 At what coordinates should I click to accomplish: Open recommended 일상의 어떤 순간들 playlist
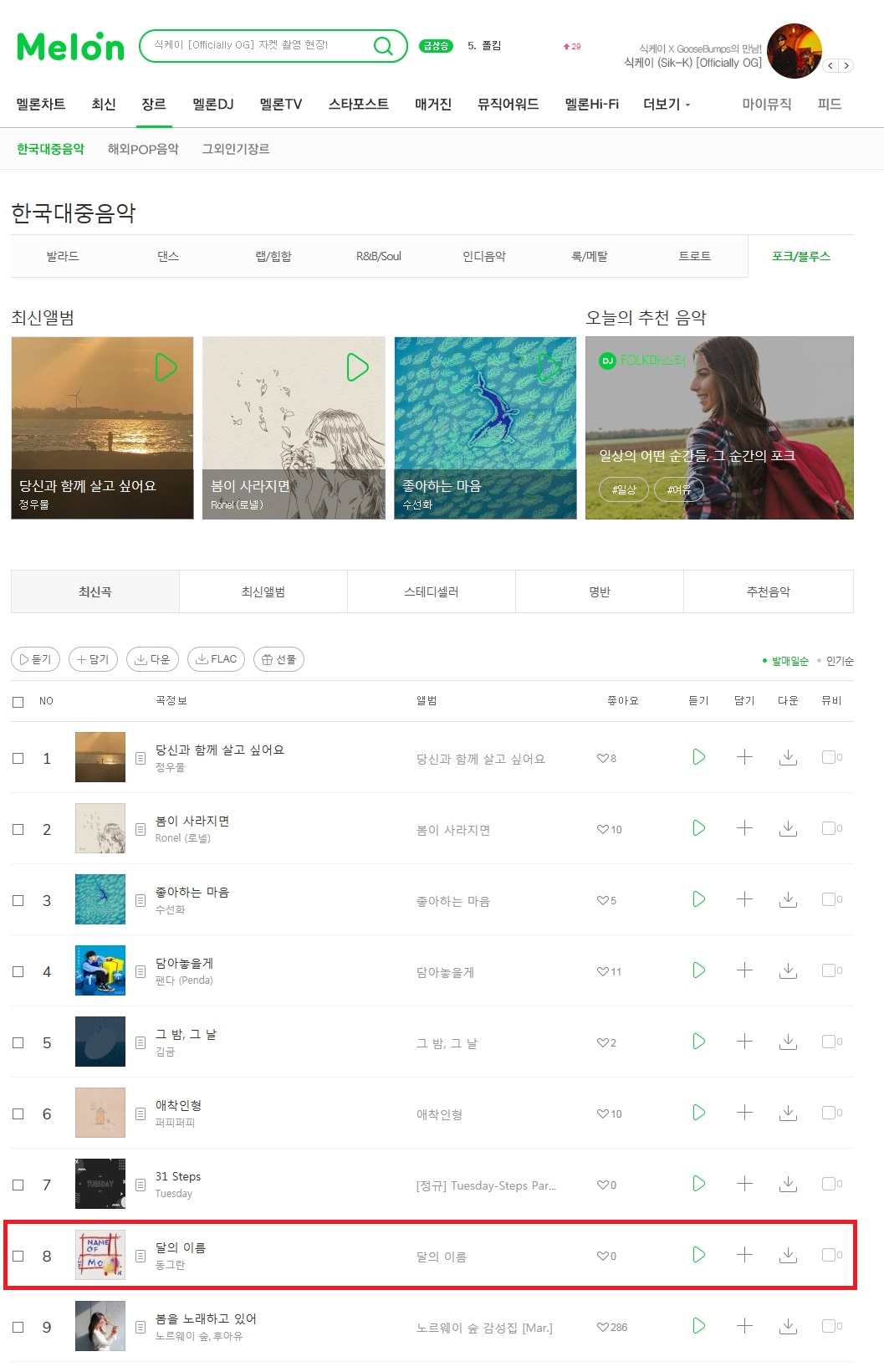pyautogui.click(x=719, y=427)
